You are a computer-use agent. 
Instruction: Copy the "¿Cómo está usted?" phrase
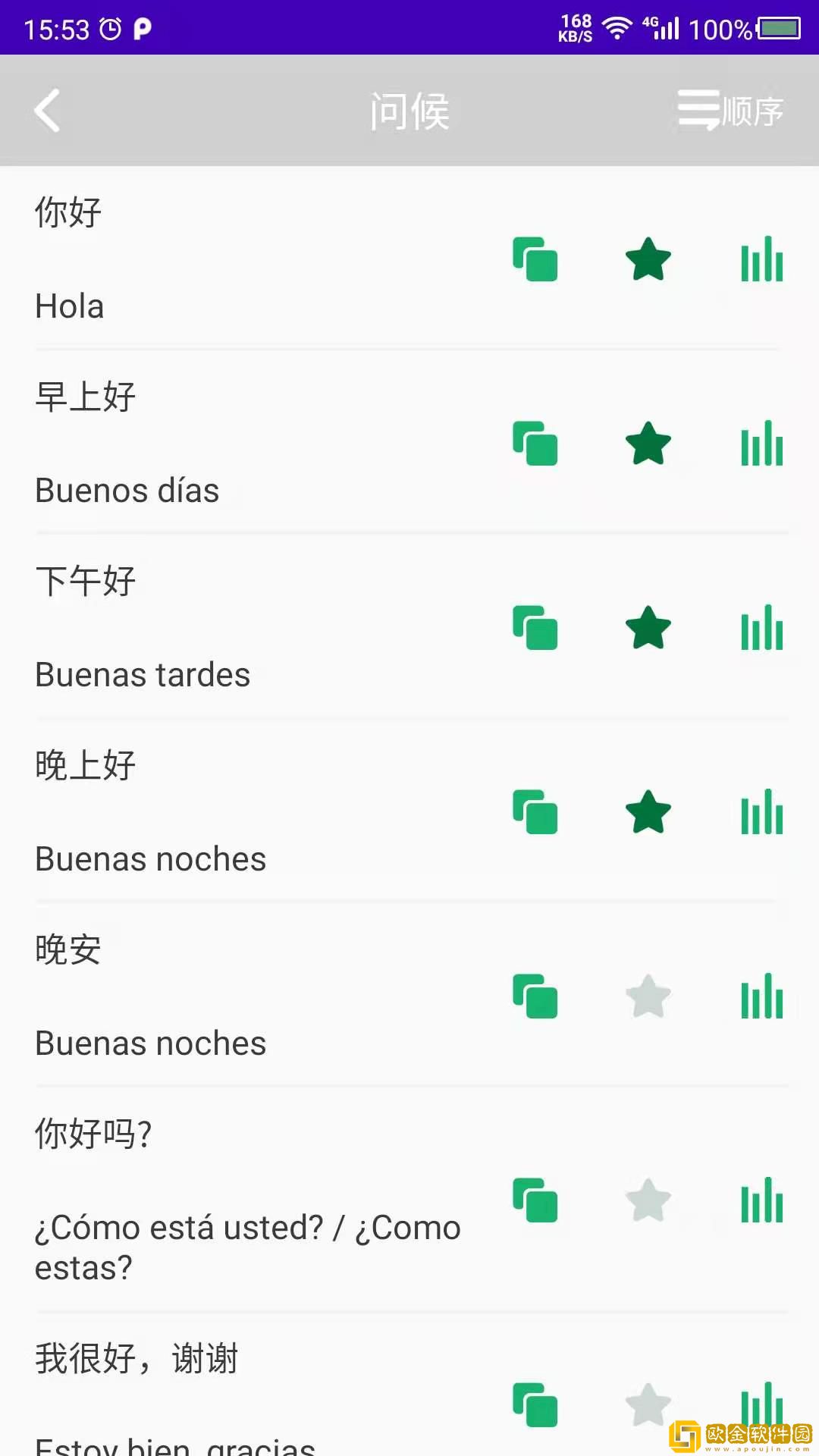click(535, 1199)
